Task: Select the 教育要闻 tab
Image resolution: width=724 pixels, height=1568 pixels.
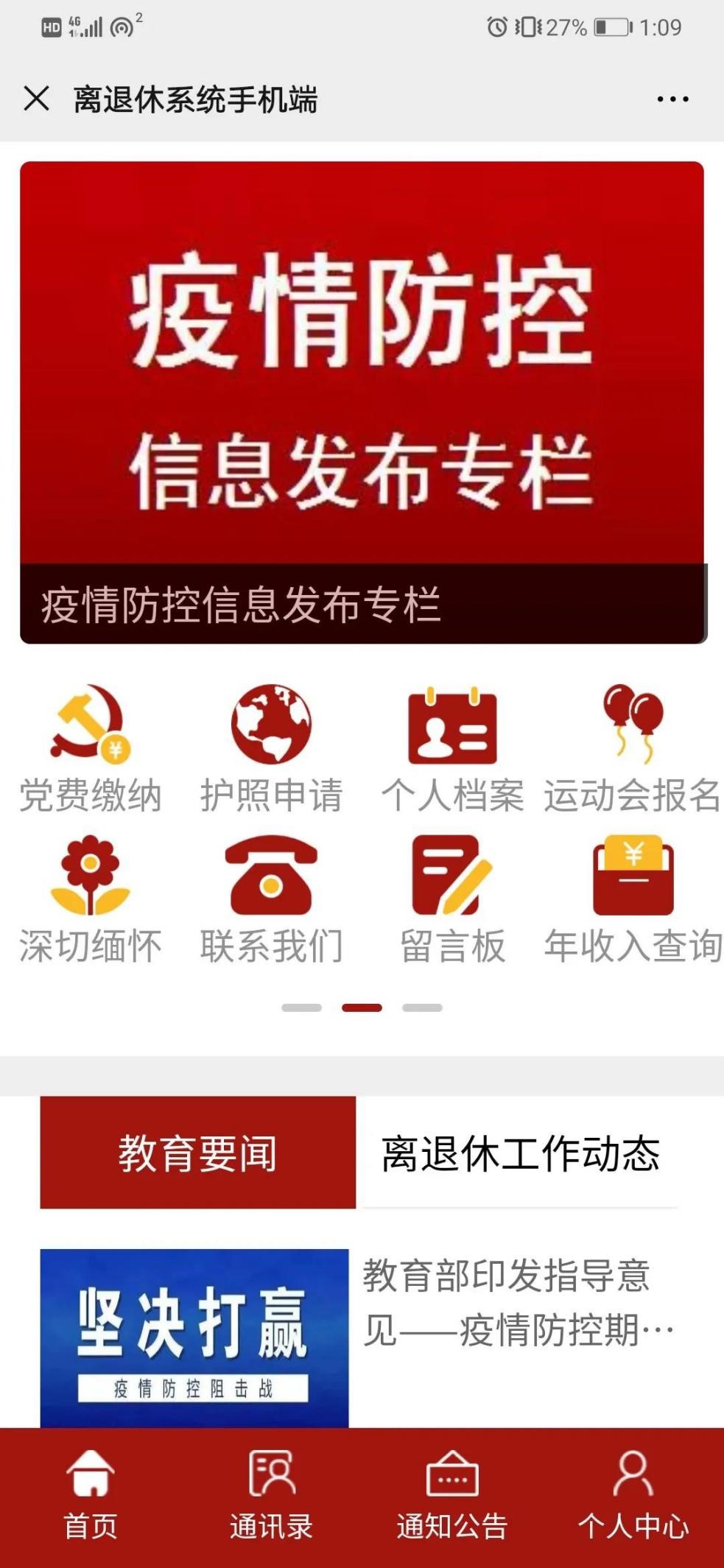Action: (x=197, y=1152)
